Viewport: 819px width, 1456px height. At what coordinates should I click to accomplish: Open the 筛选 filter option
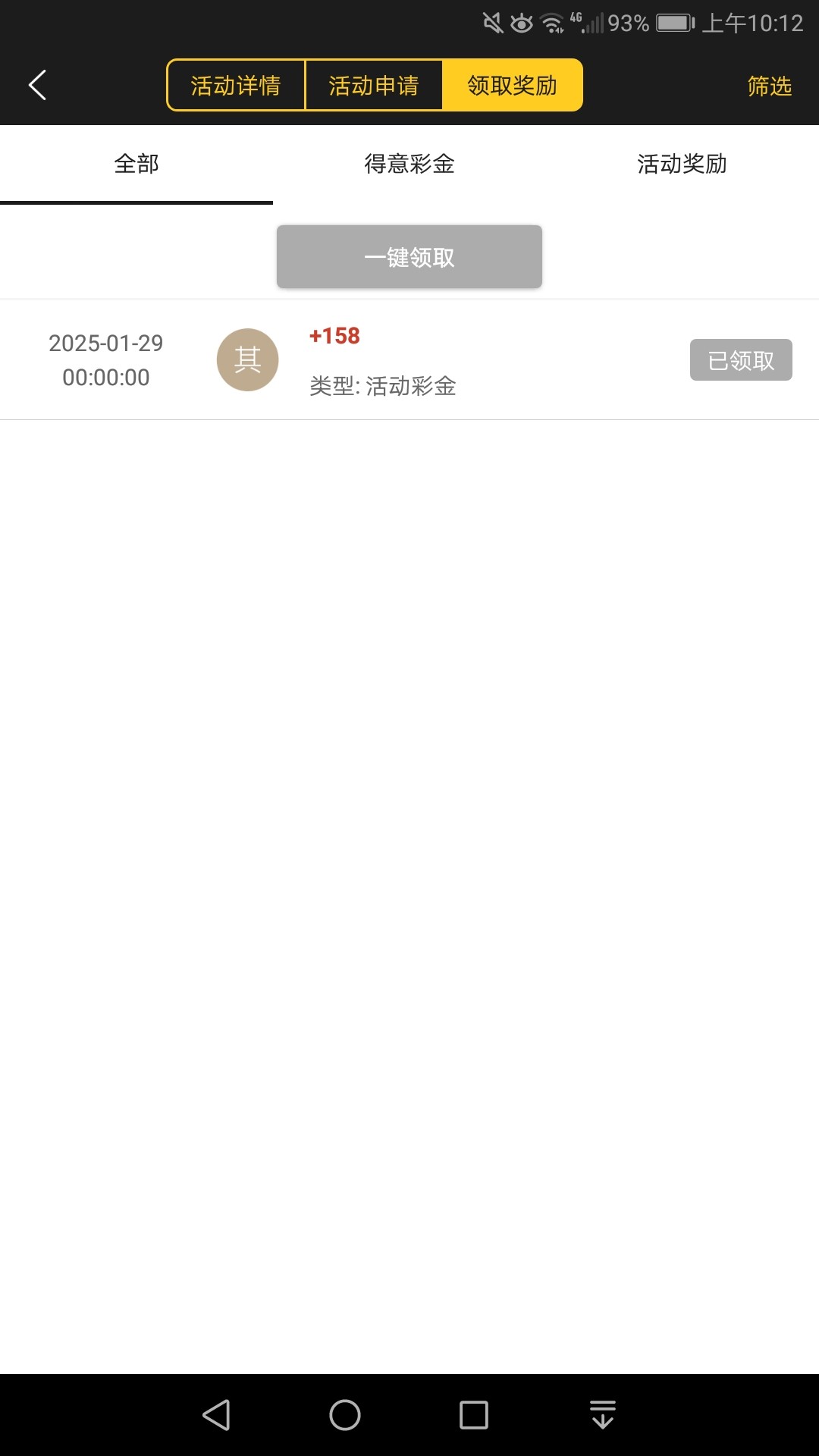pos(769,86)
